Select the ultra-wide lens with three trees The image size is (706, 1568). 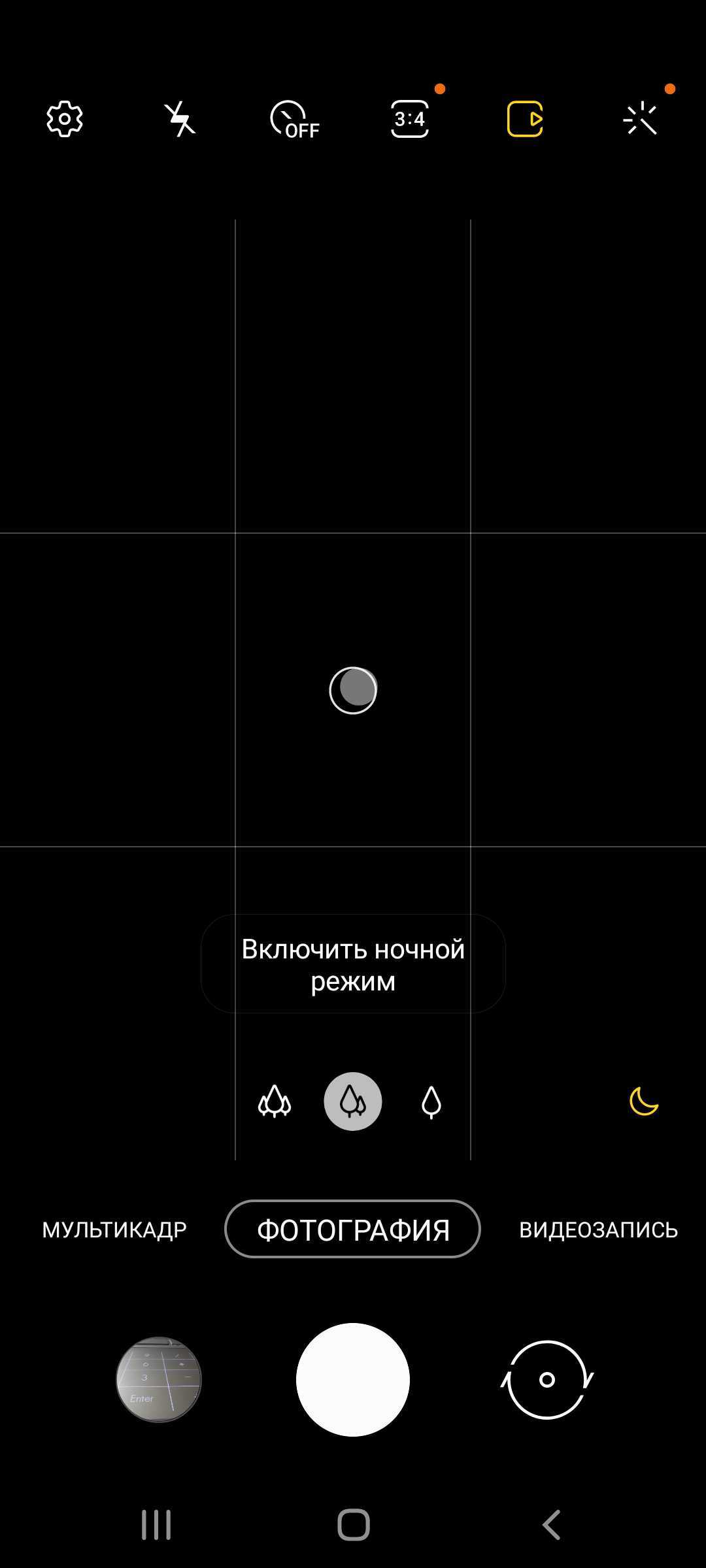(275, 1102)
